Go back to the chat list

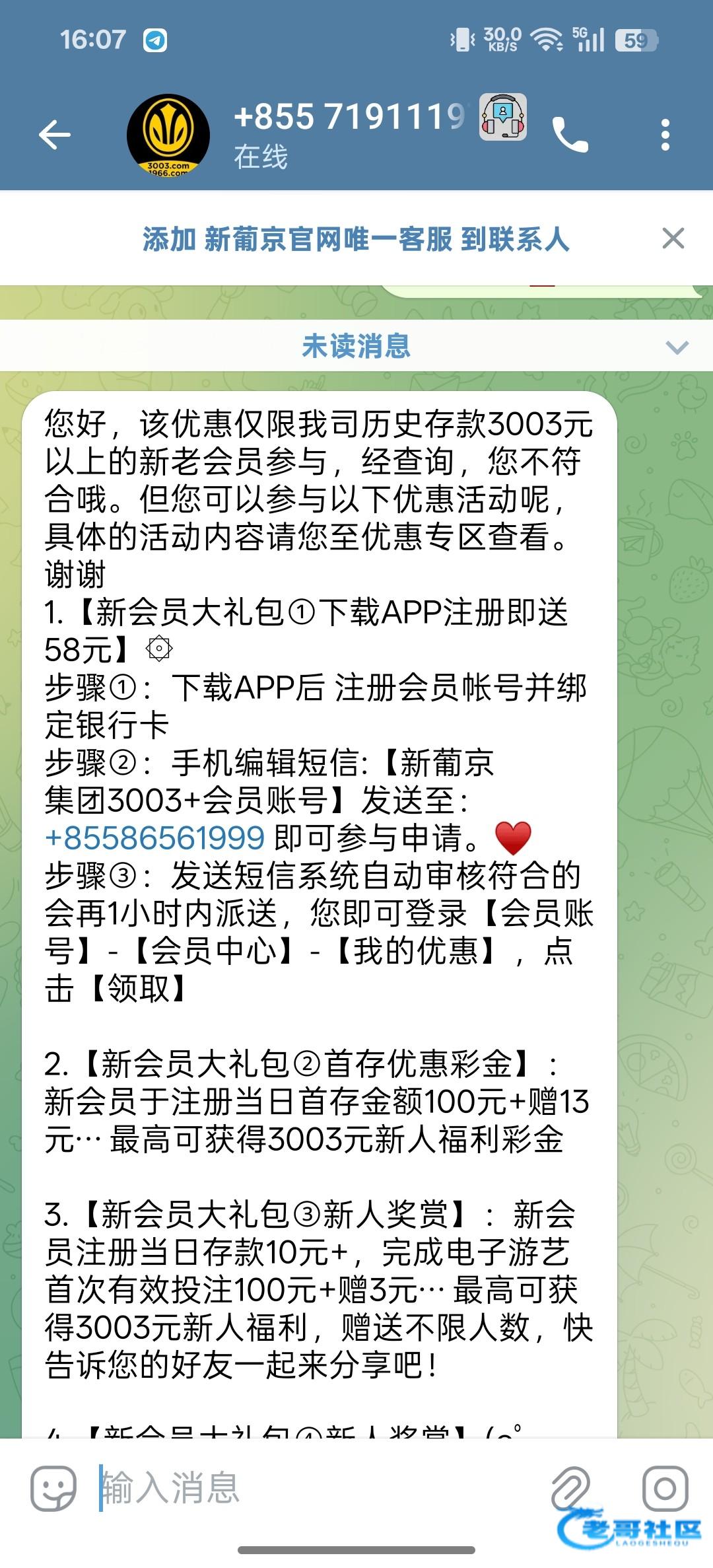tap(55, 135)
